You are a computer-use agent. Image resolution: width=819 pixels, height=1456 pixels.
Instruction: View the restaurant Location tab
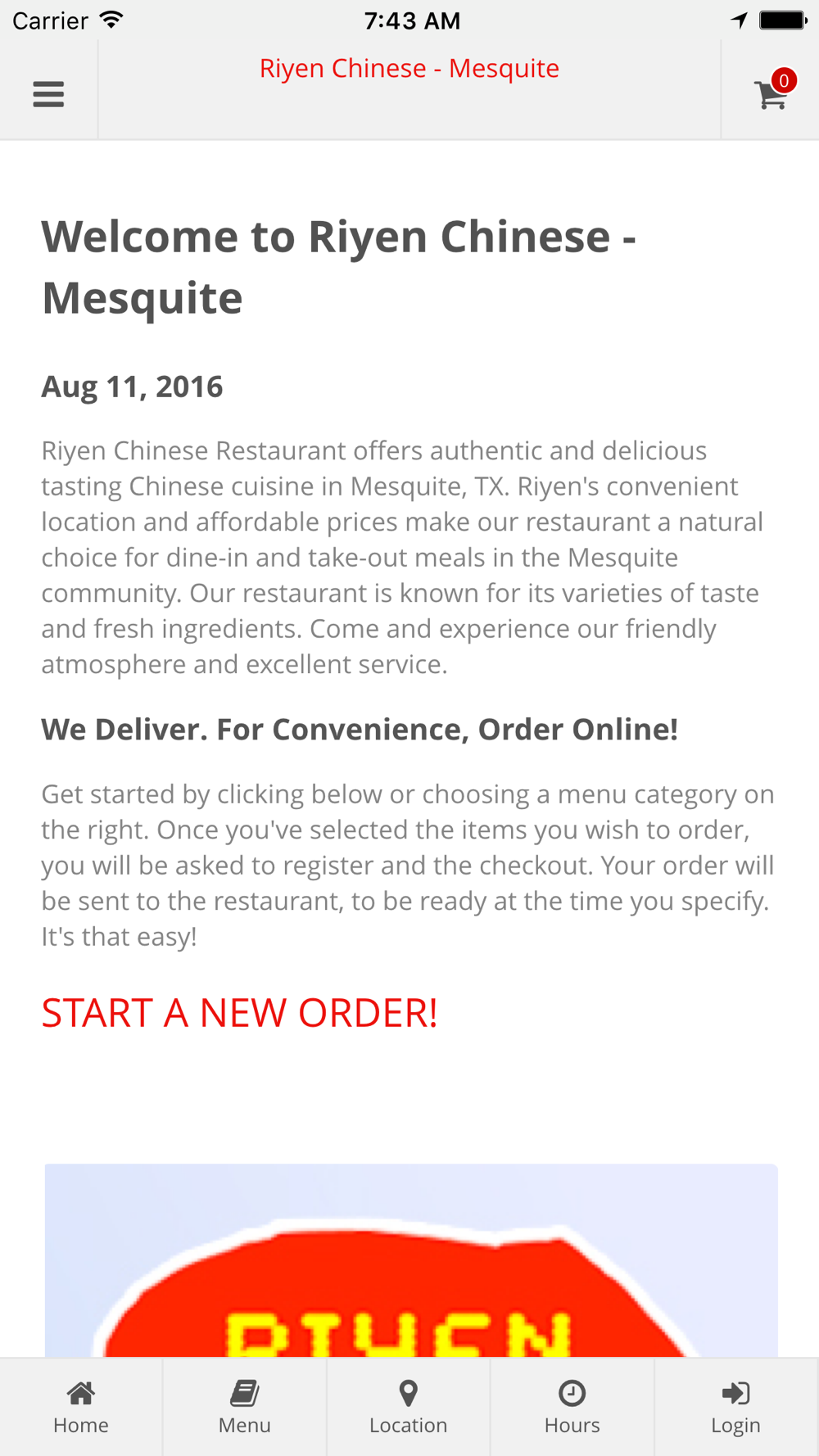click(409, 1407)
